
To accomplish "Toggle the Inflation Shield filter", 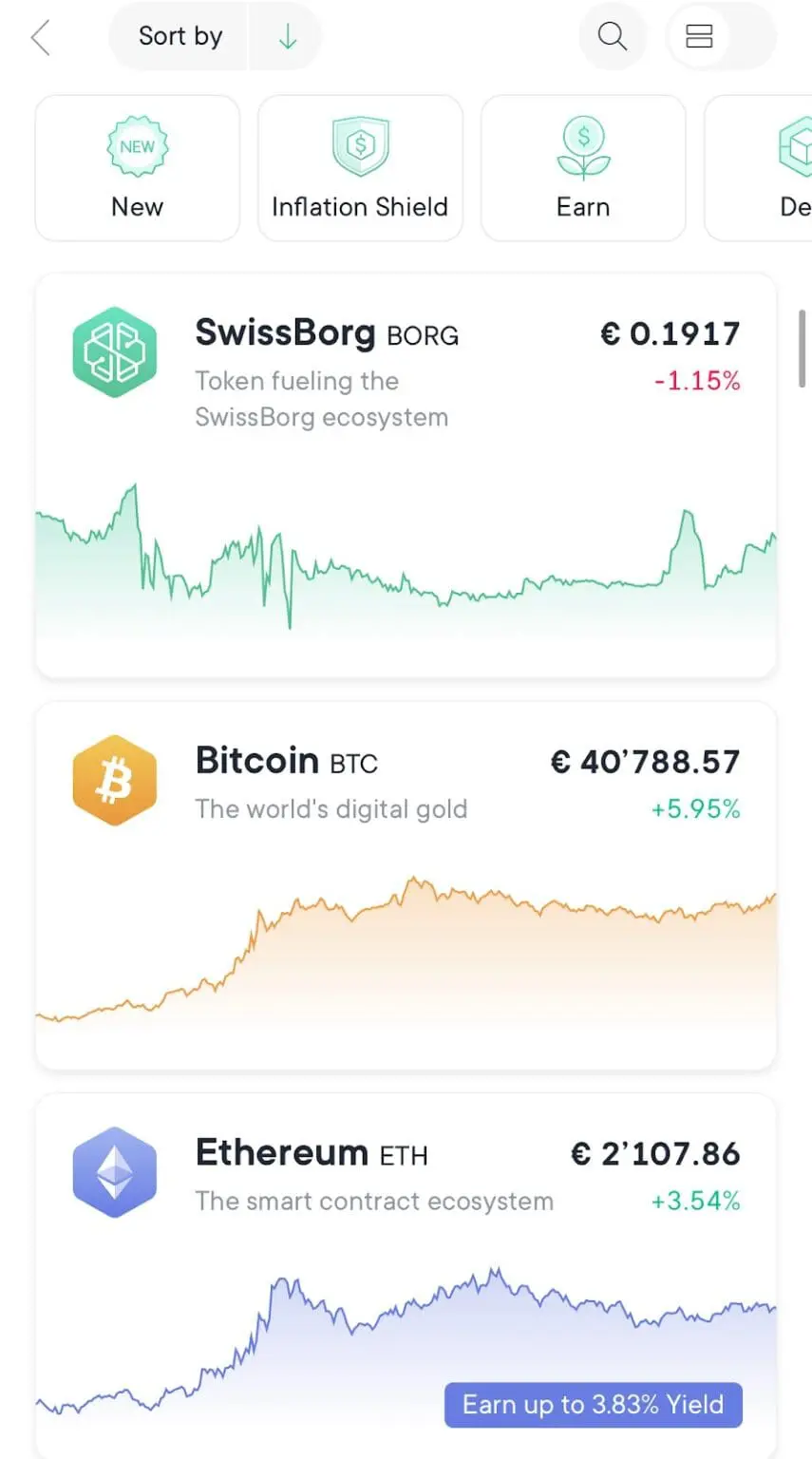I will pyautogui.click(x=360, y=168).
